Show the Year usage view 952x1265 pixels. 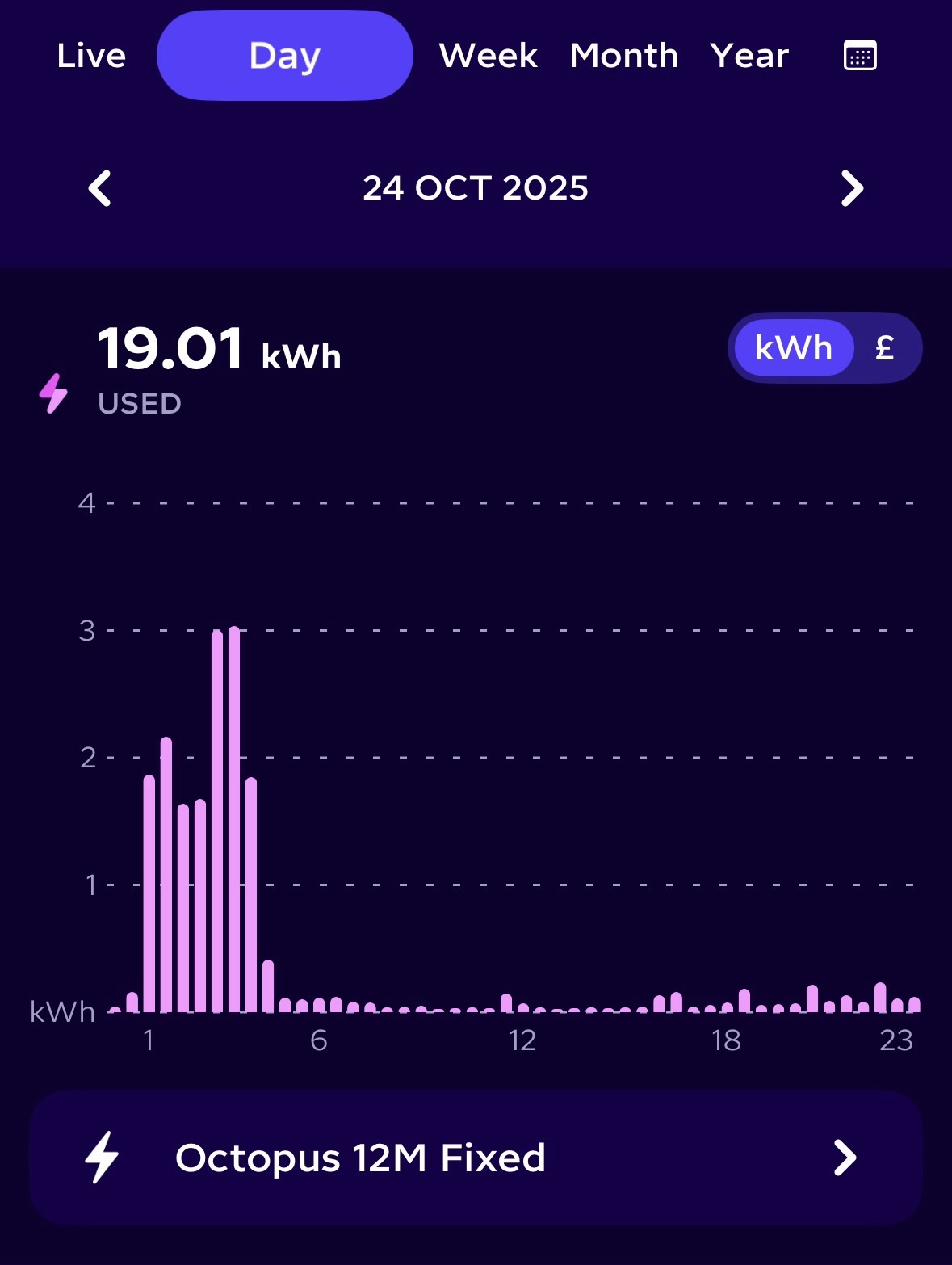(749, 56)
